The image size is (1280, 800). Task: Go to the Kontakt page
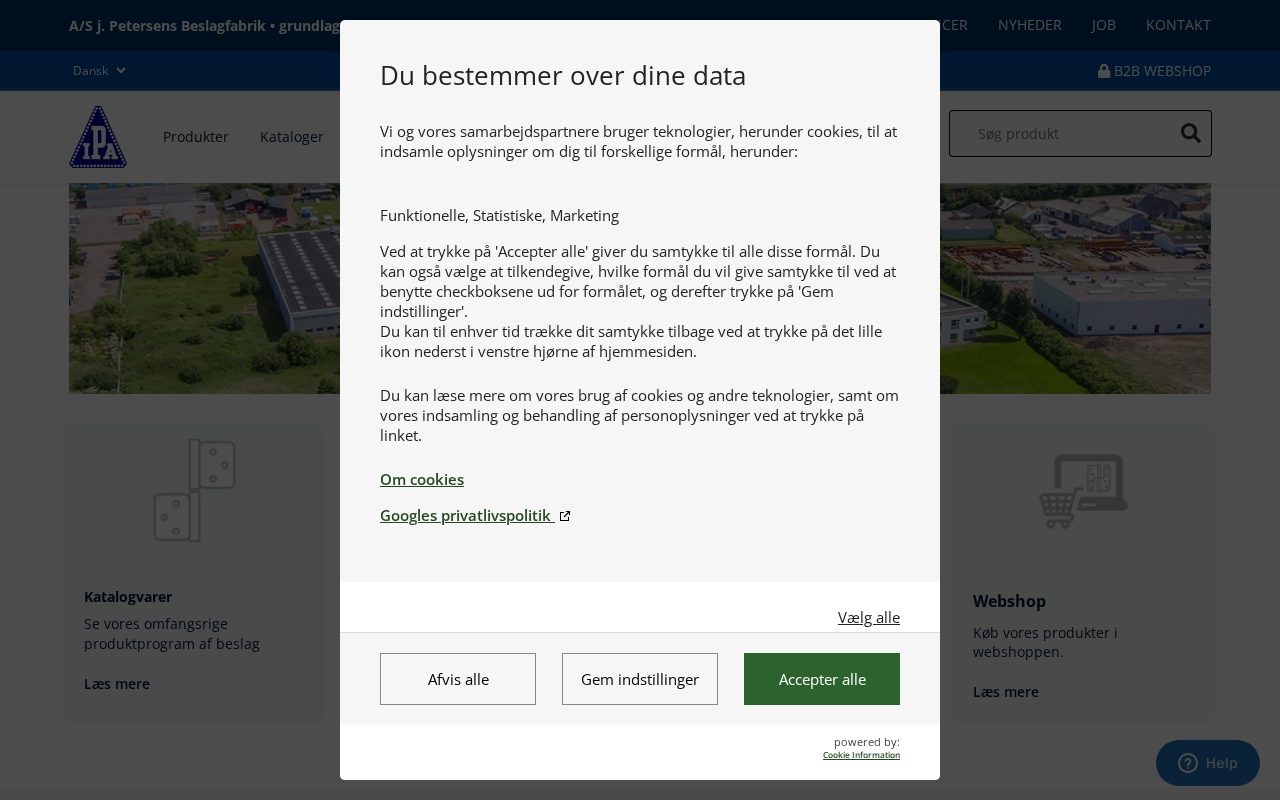coord(1178,25)
